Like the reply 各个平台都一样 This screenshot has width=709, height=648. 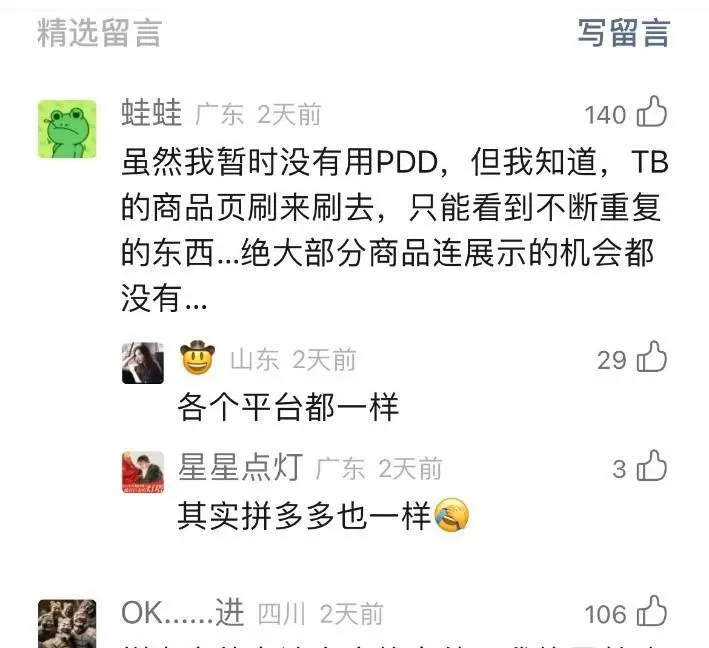click(653, 358)
